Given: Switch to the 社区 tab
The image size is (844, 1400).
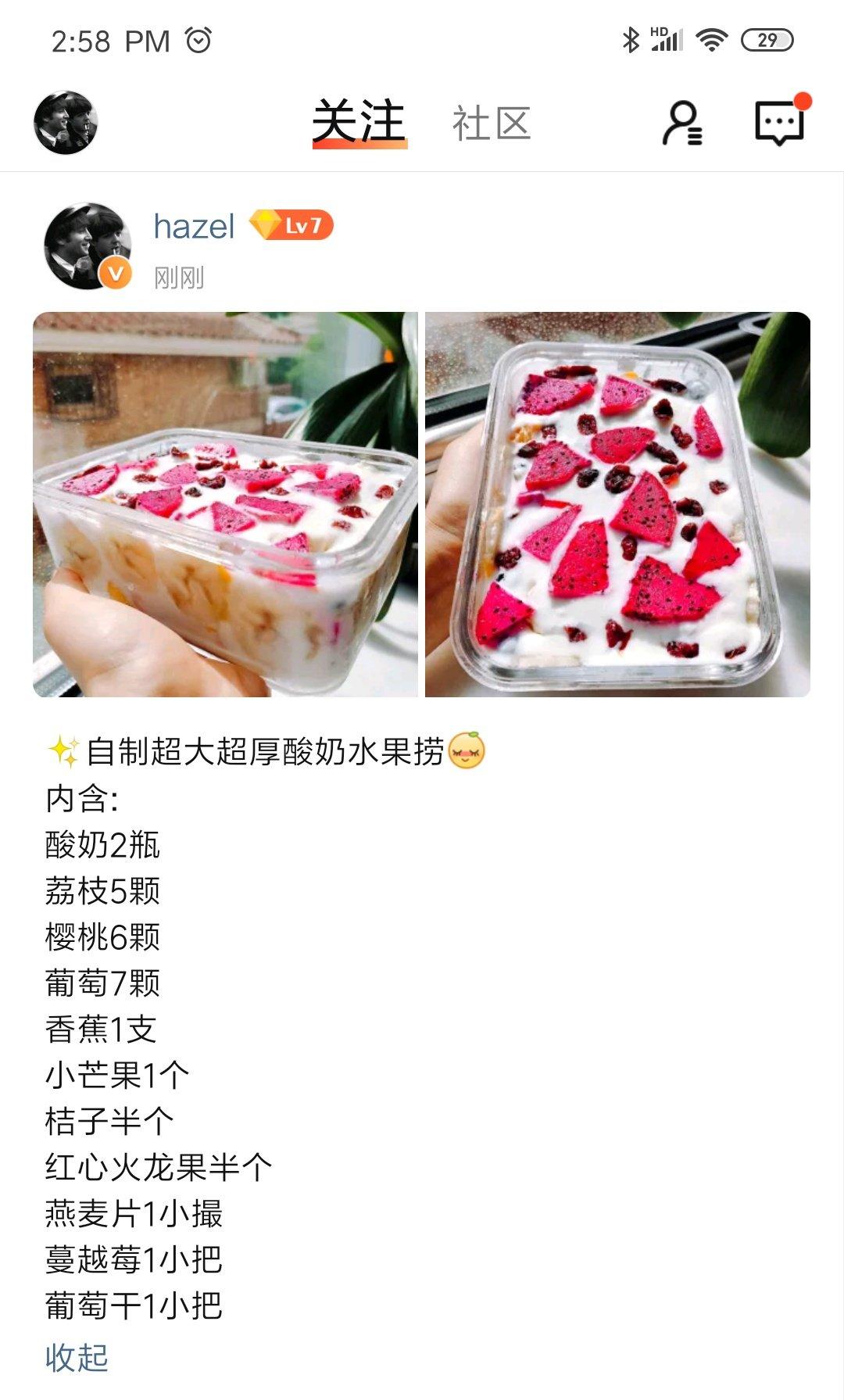Looking at the screenshot, I should point(492,124).
